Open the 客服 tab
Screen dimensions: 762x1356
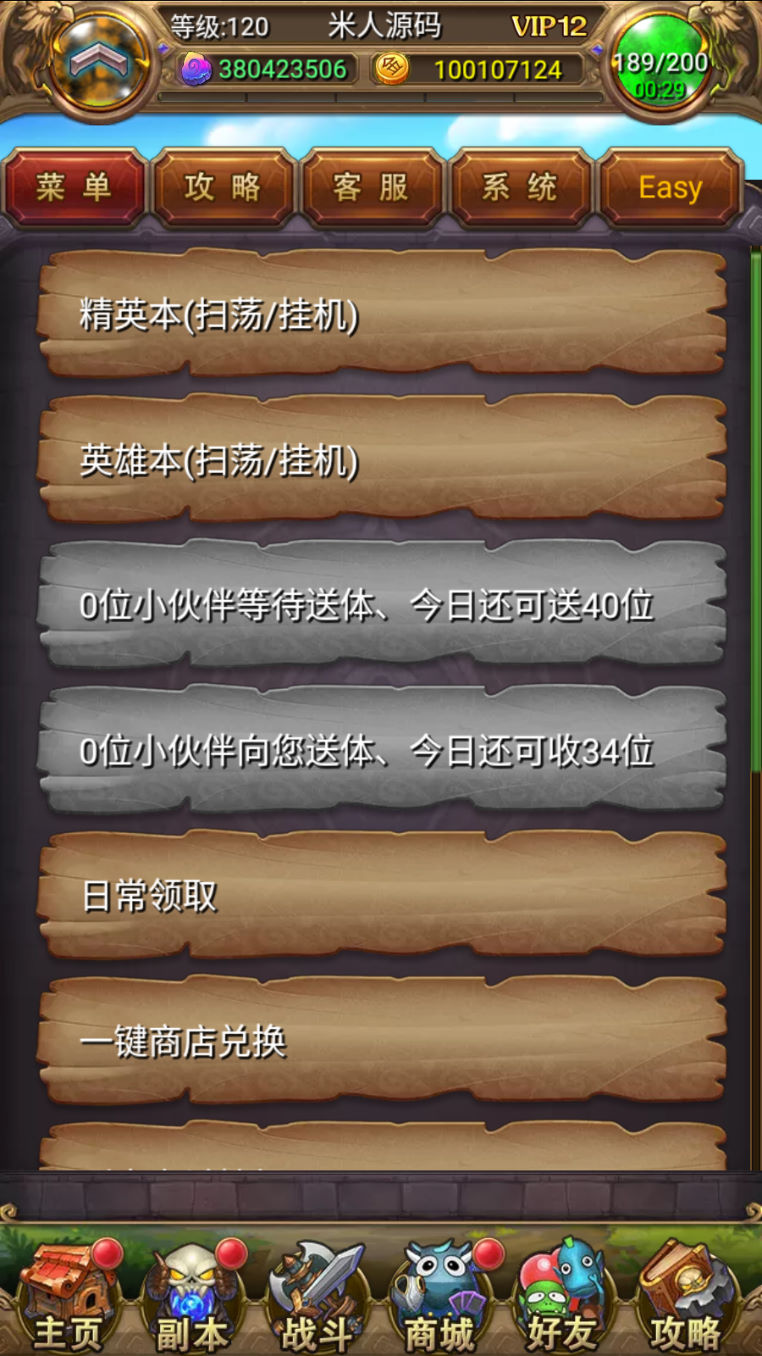[x=371, y=188]
